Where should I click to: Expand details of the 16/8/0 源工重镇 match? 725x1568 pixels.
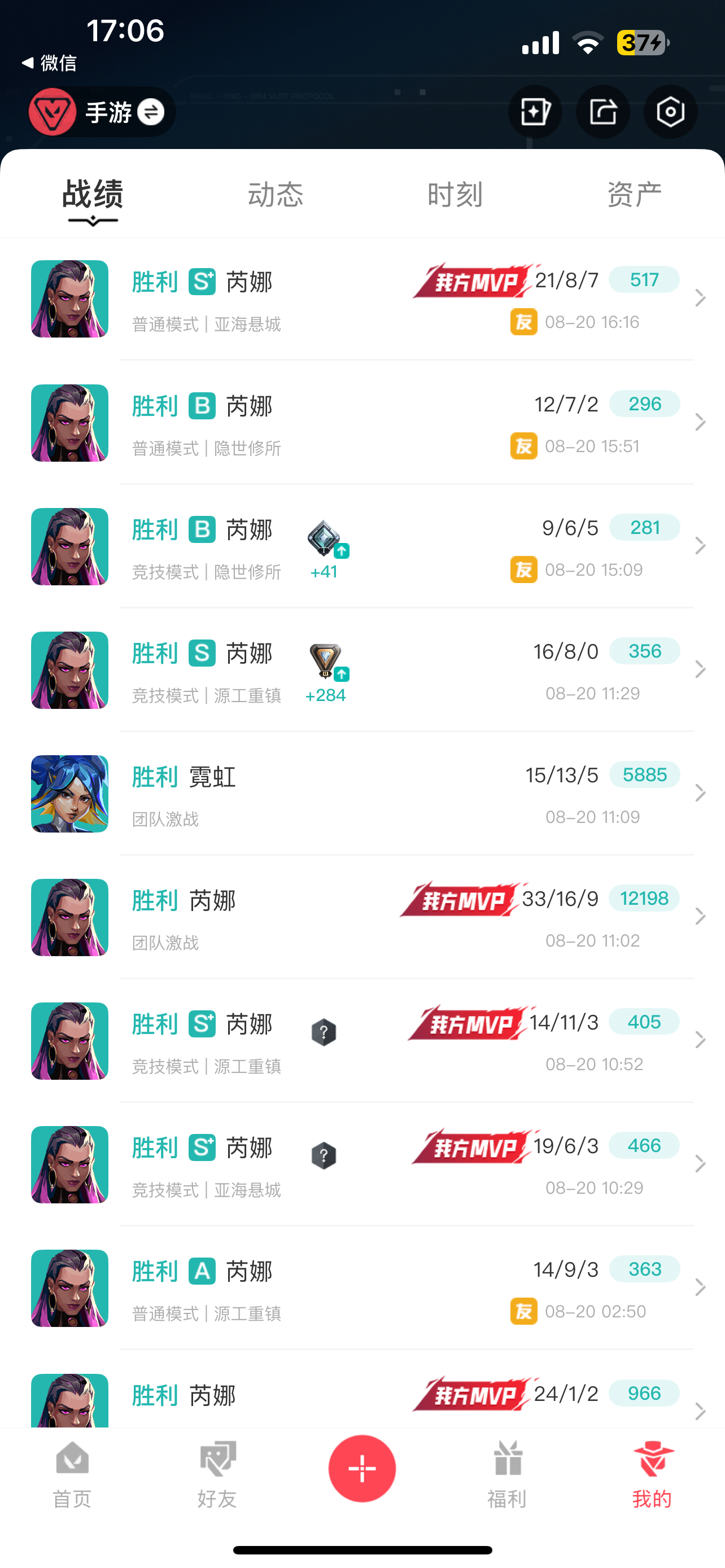click(x=700, y=669)
